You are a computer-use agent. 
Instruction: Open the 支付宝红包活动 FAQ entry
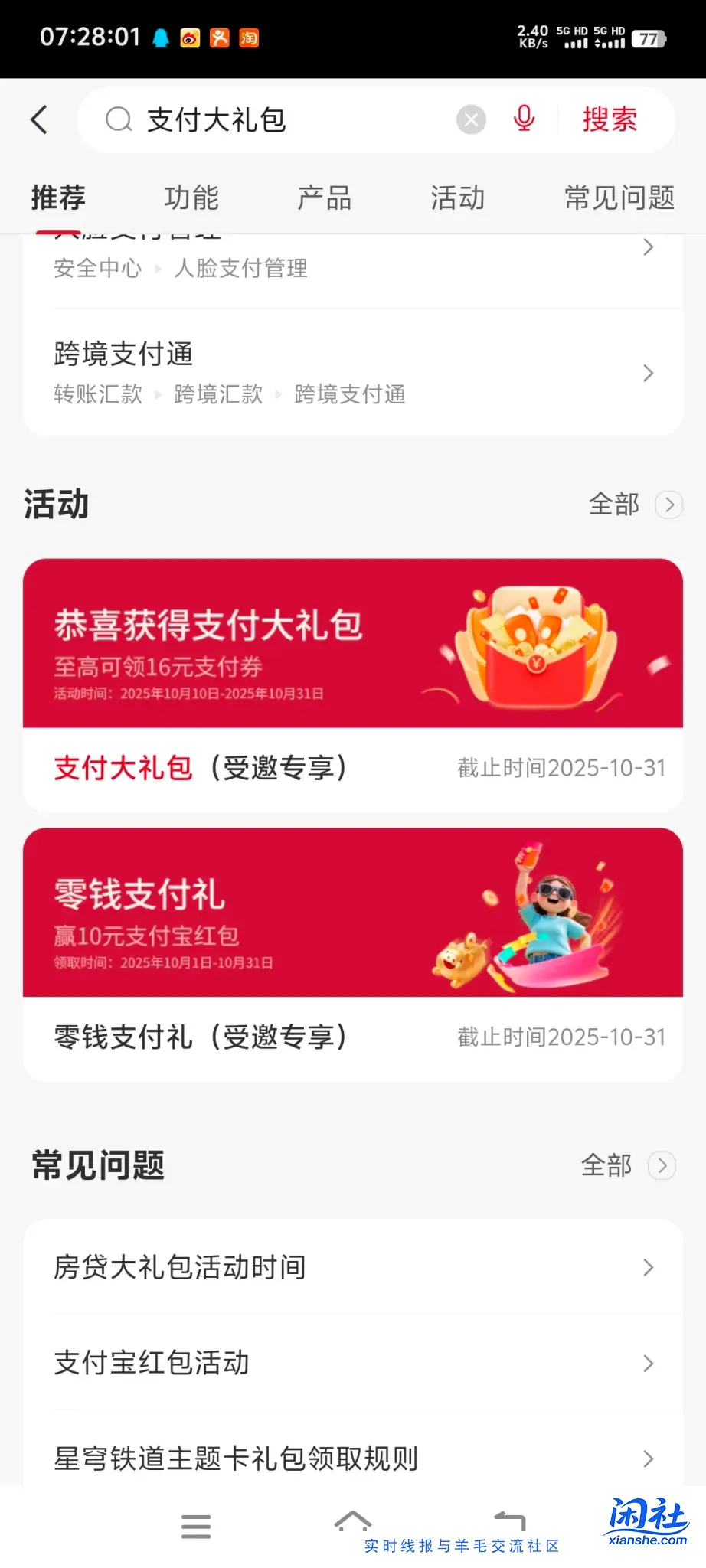tap(353, 1363)
